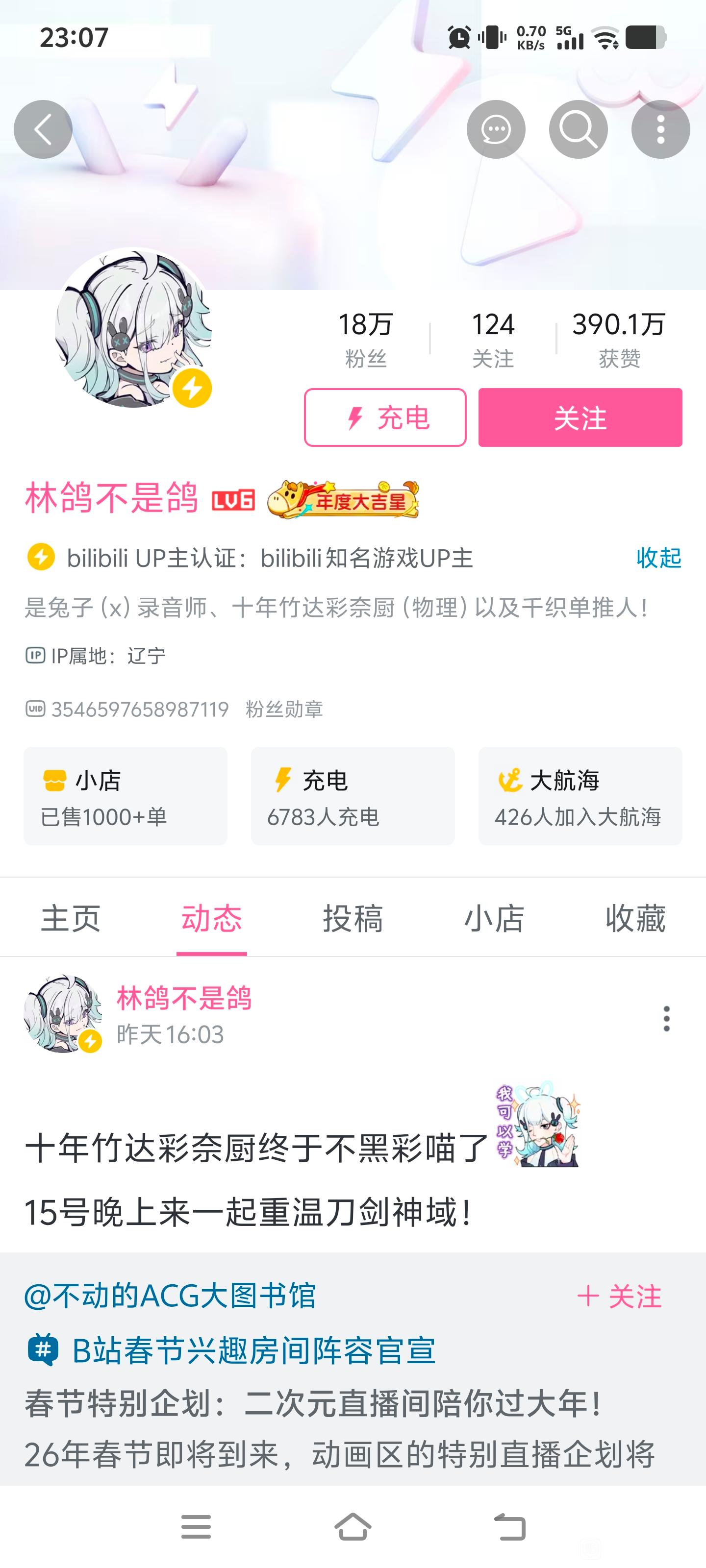Tap the 充电 button beside 关注

(385, 417)
